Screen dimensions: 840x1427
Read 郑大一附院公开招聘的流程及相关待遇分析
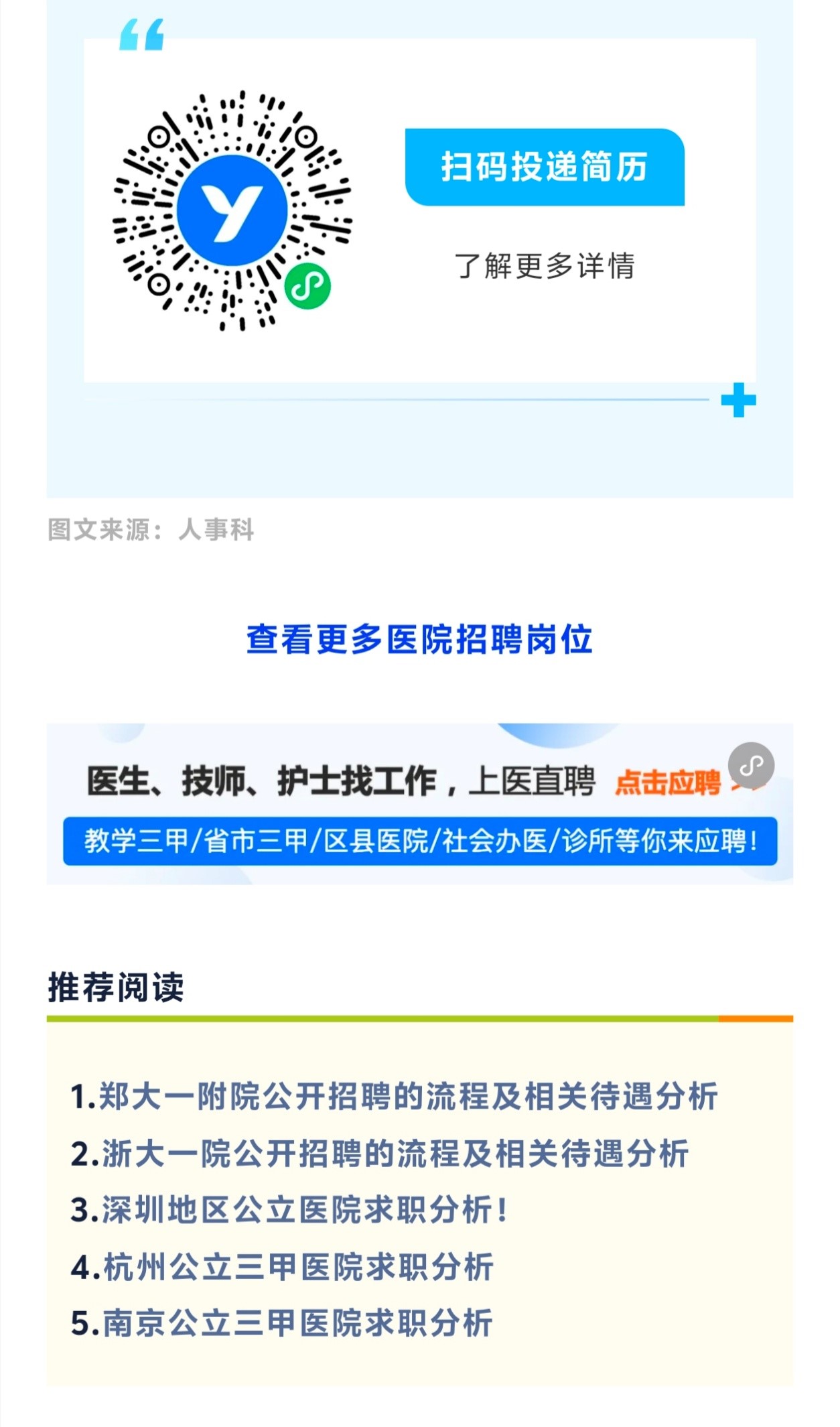(395, 1097)
